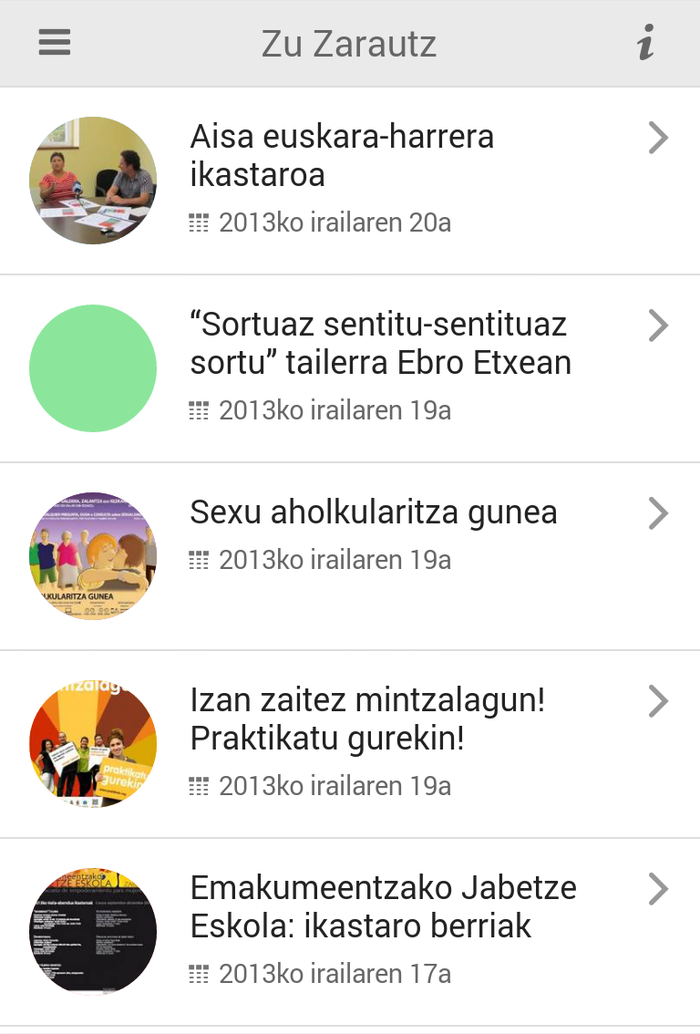Open the hamburger menu
700x1034 pixels.
(54, 43)
